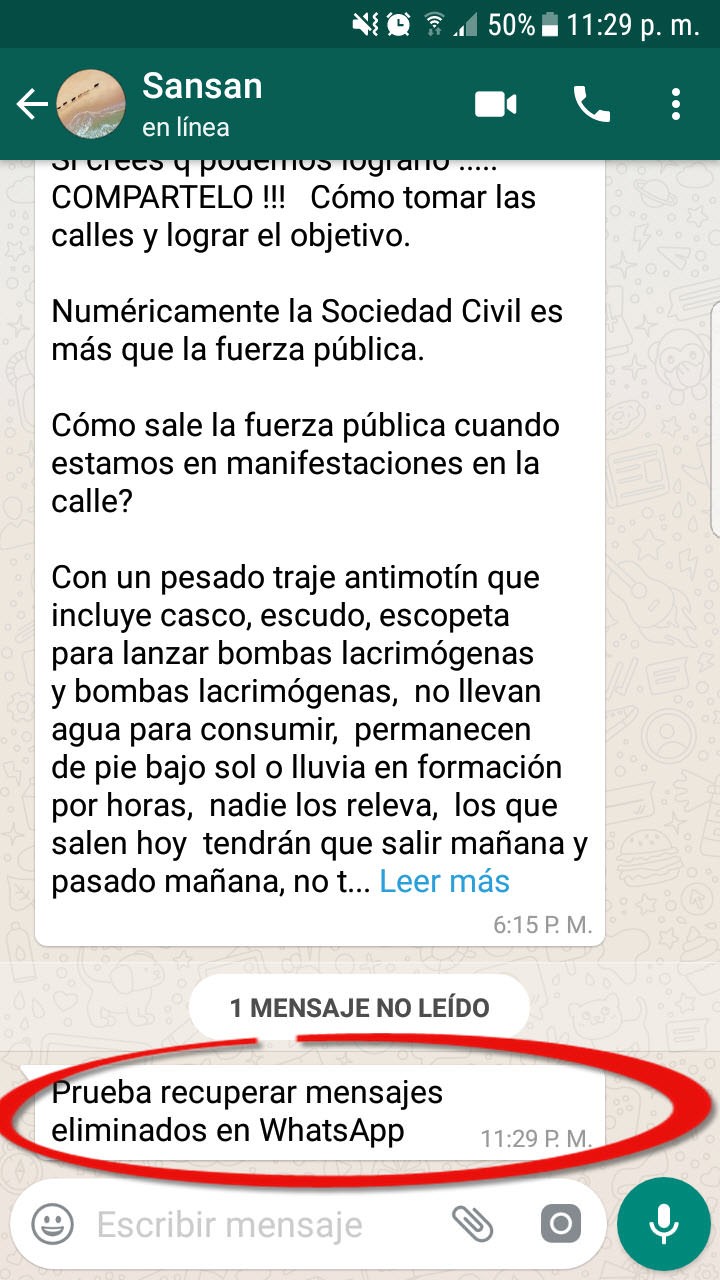Open the emoji picker
The height and width of the screenshot is (1280, 720).
52,1223
